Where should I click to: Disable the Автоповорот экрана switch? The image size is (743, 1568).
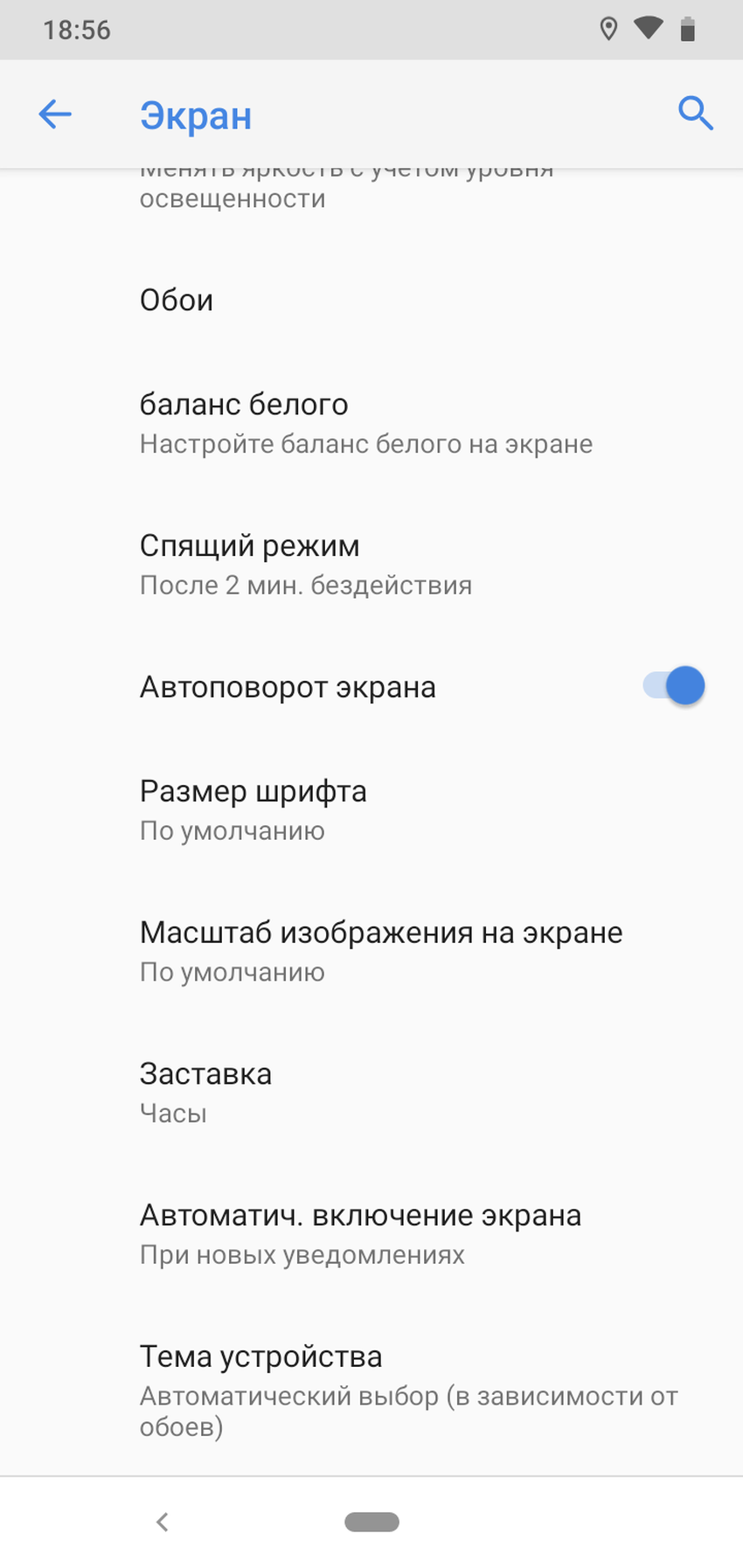coord(674,686)
